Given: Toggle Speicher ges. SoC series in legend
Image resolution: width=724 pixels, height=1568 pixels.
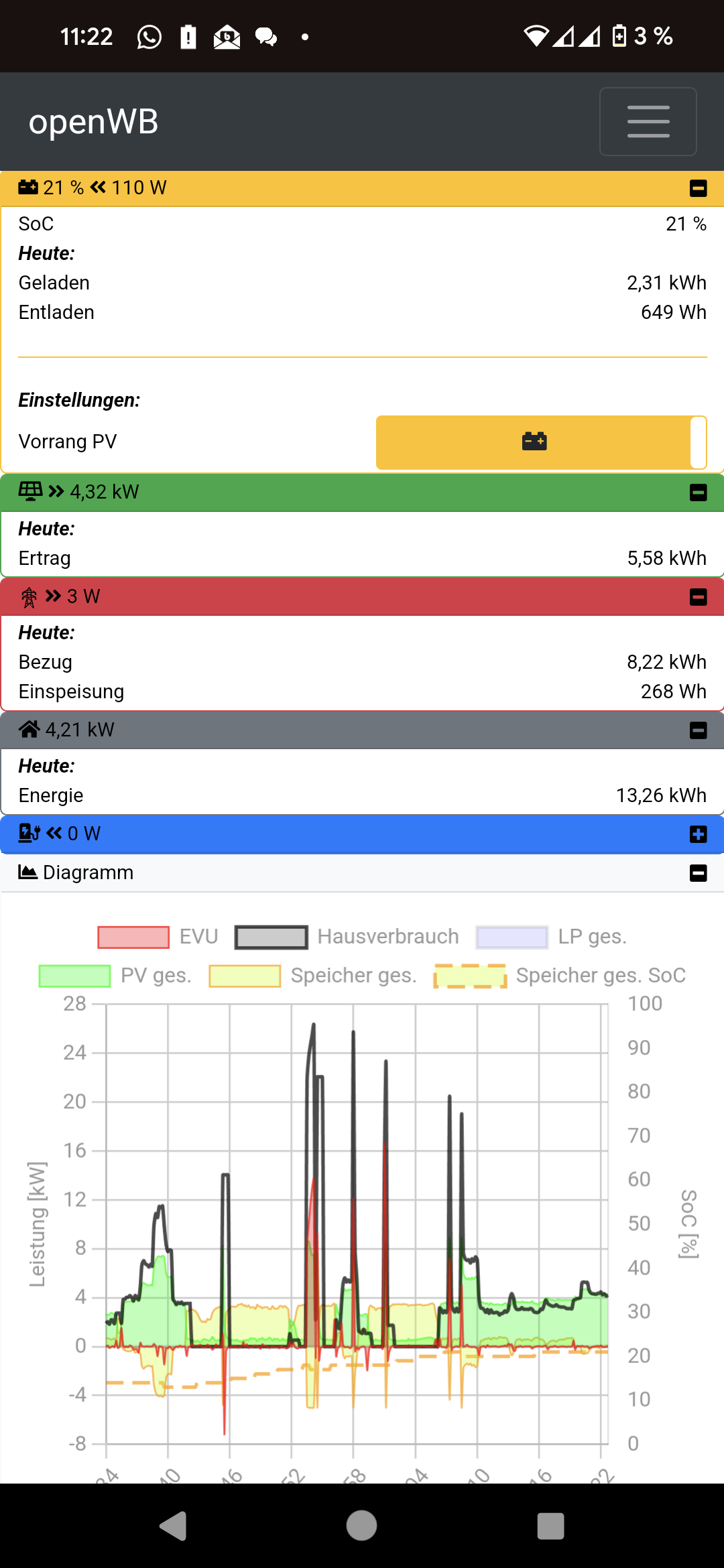Looking at the screenshot, I should 560,976.
